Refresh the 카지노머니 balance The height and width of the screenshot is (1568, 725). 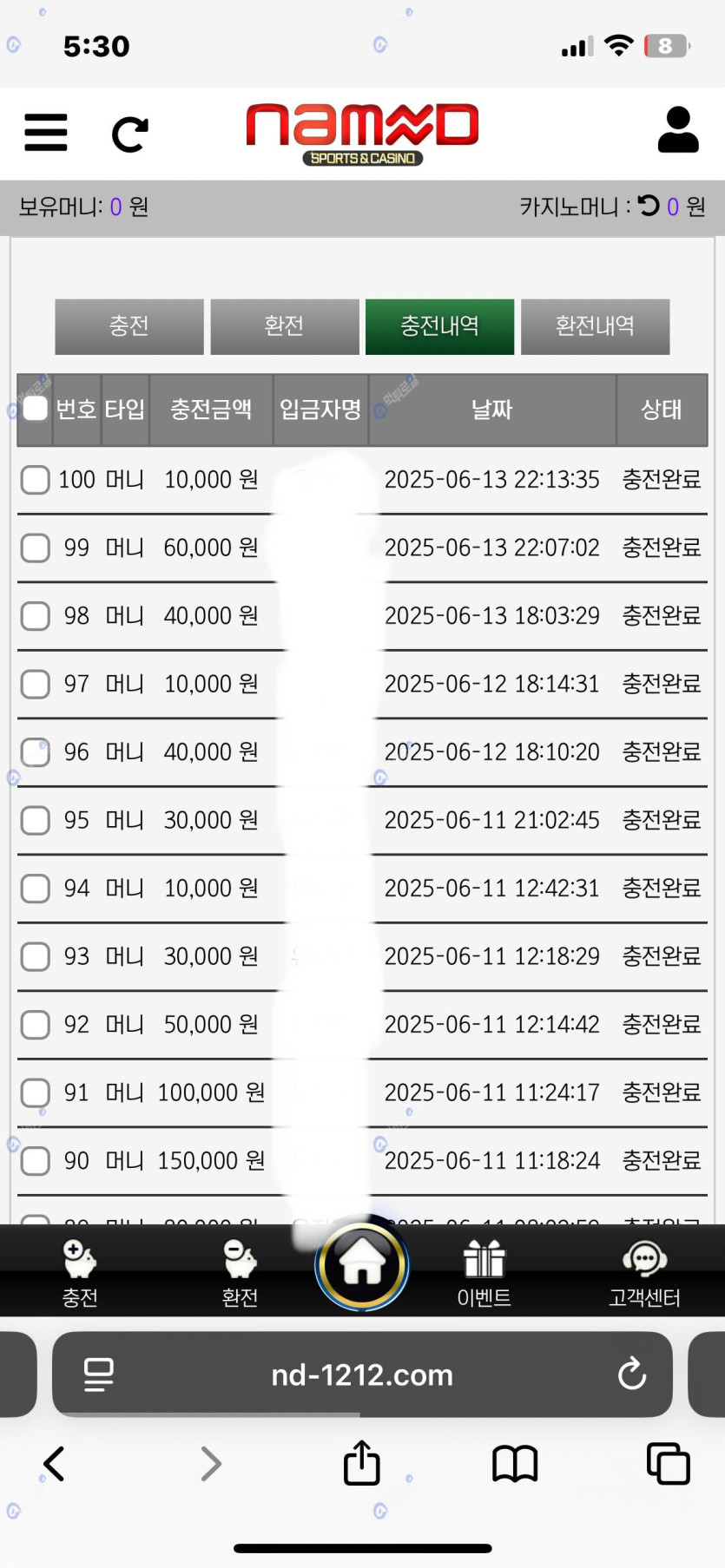649,206
